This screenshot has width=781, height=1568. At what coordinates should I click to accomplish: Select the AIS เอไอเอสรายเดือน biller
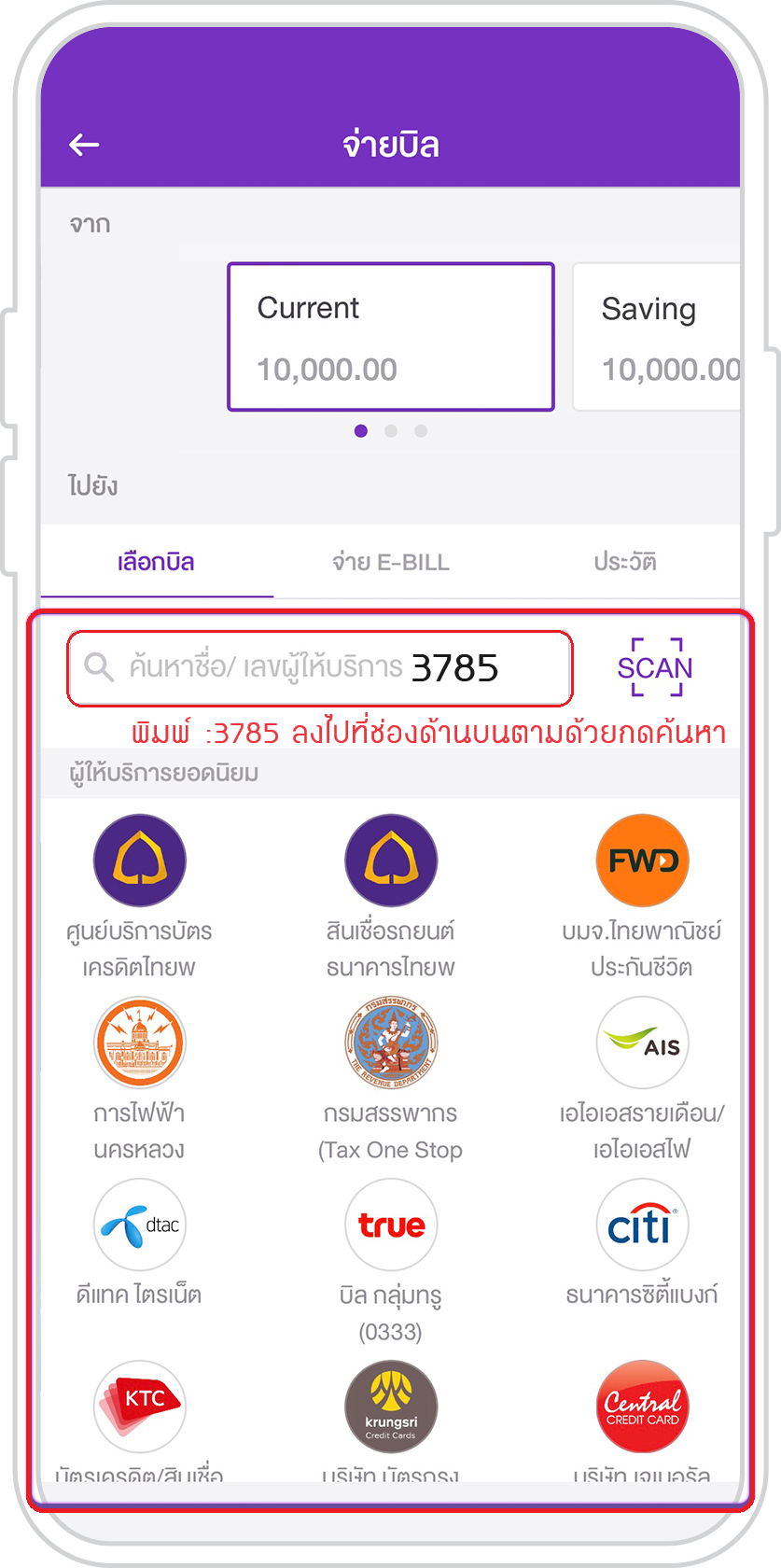pos(642,1043)
